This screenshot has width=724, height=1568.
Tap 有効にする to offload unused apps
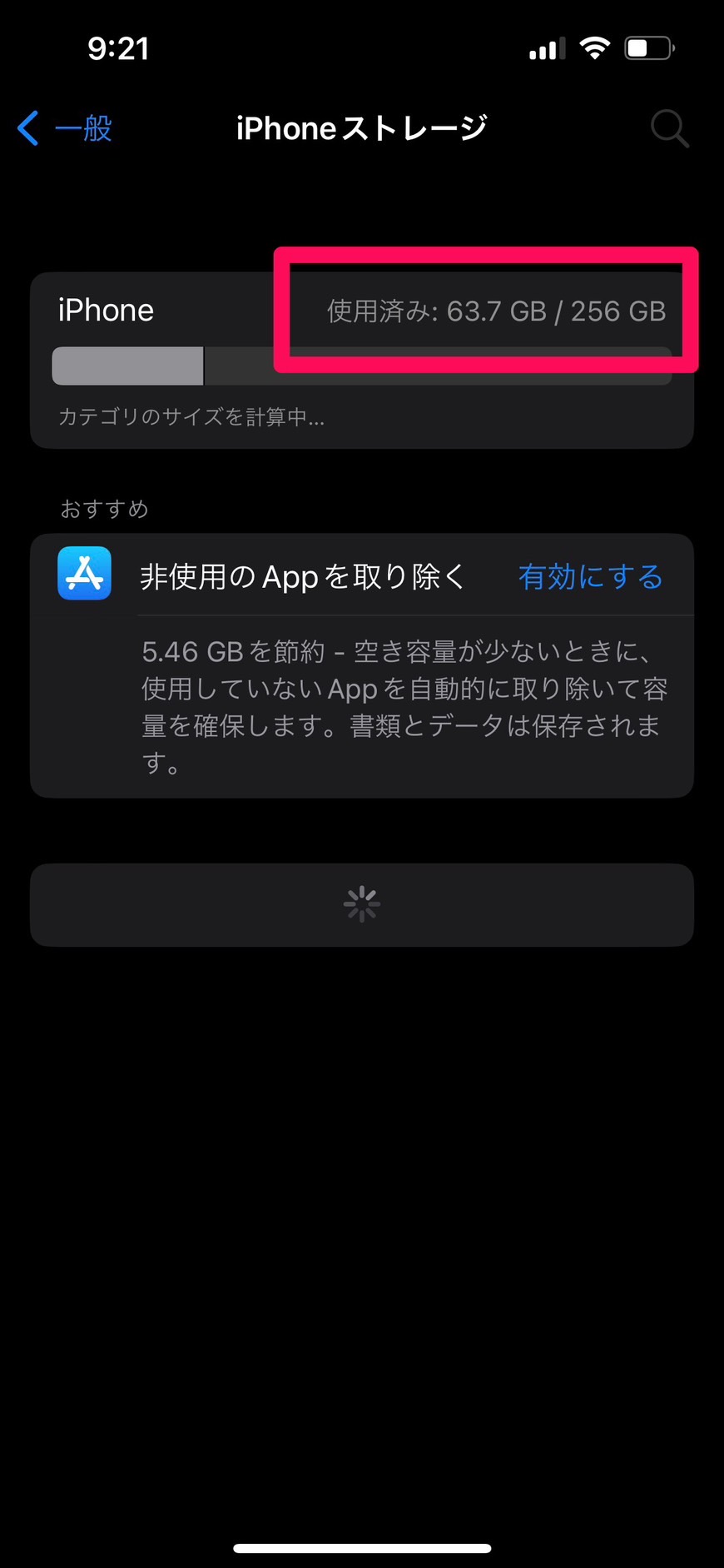tap(591, 576)
